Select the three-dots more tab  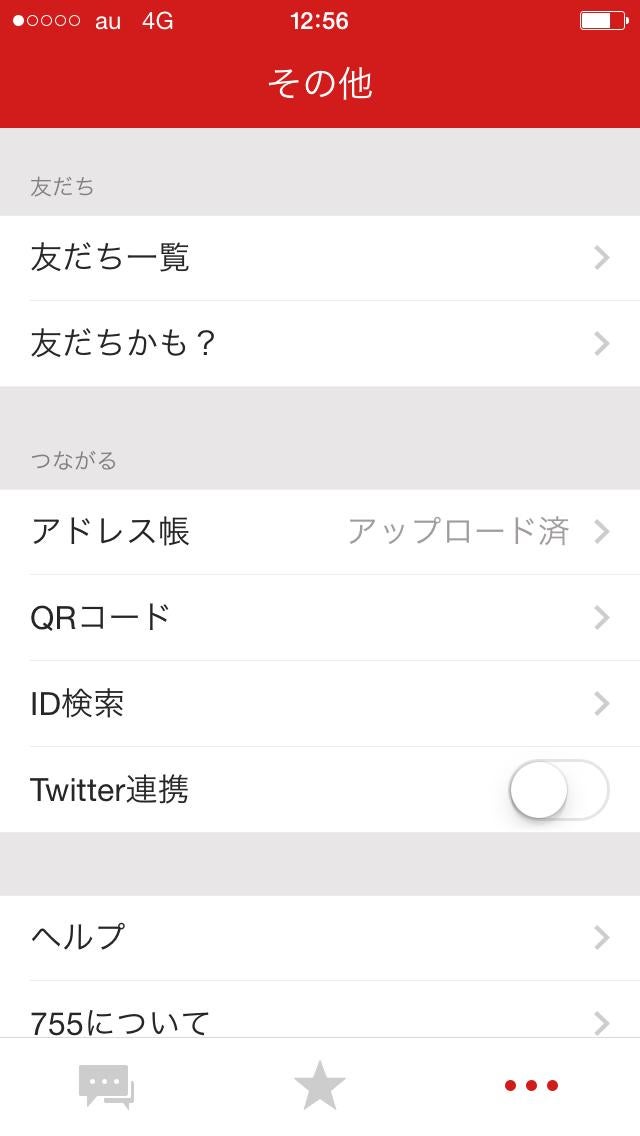(531, 1086)
